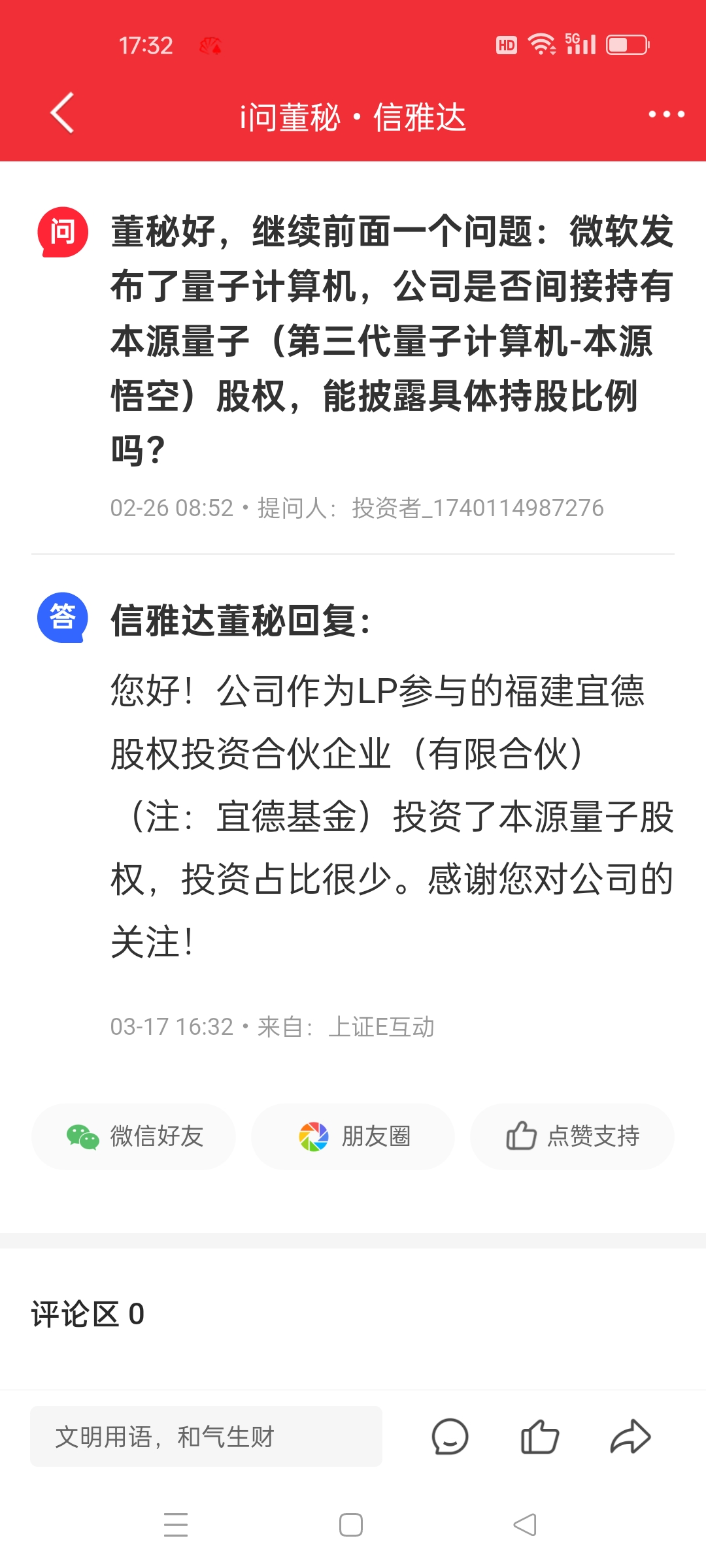Share to 微信好友

(134, 1136)
